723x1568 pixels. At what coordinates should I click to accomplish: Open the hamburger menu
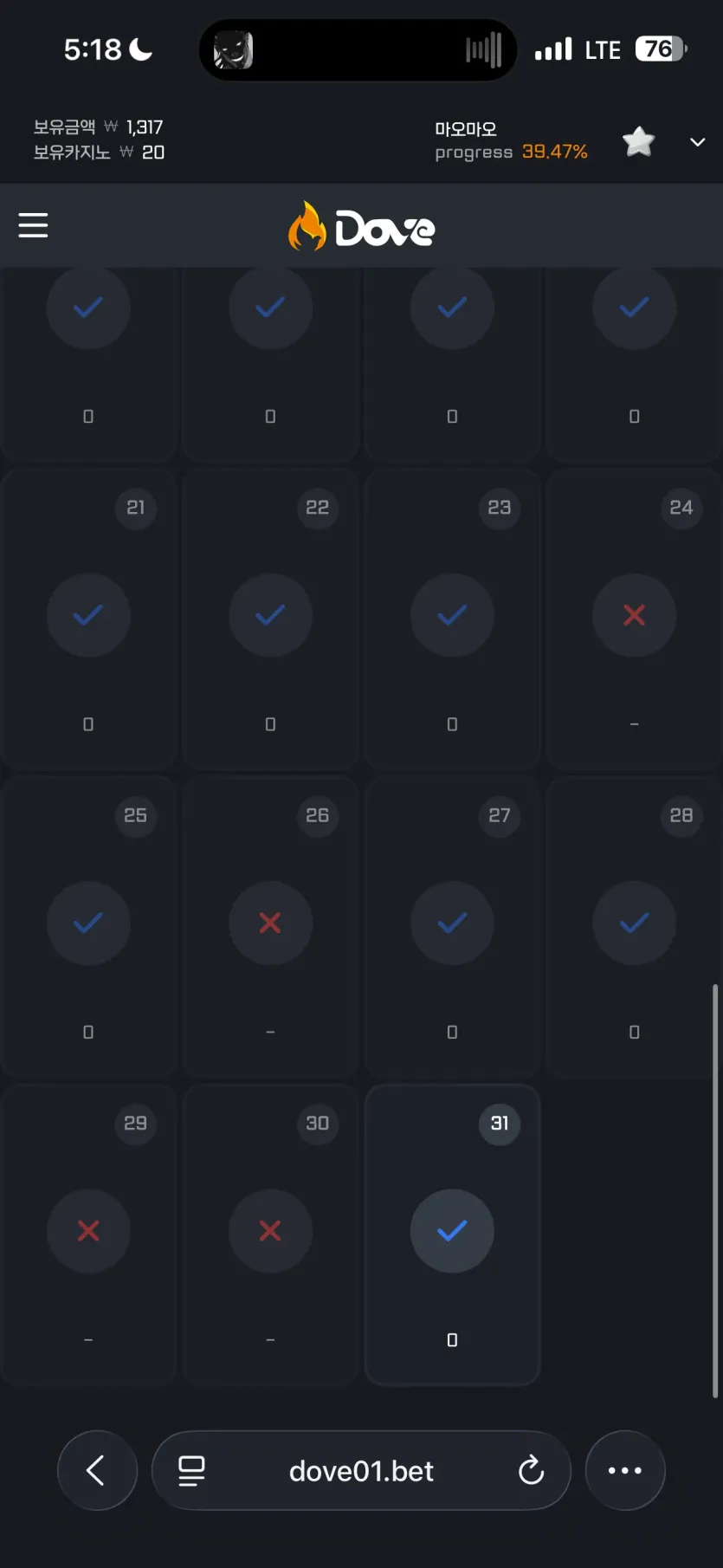coord(33,225)
